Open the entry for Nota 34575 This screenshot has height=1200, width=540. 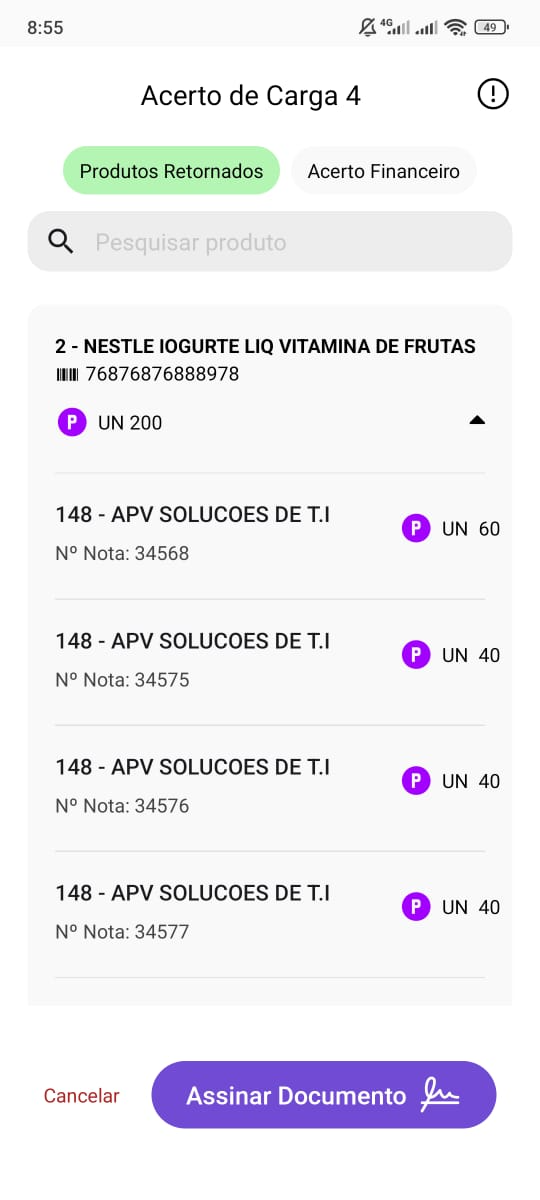(270, 662)
